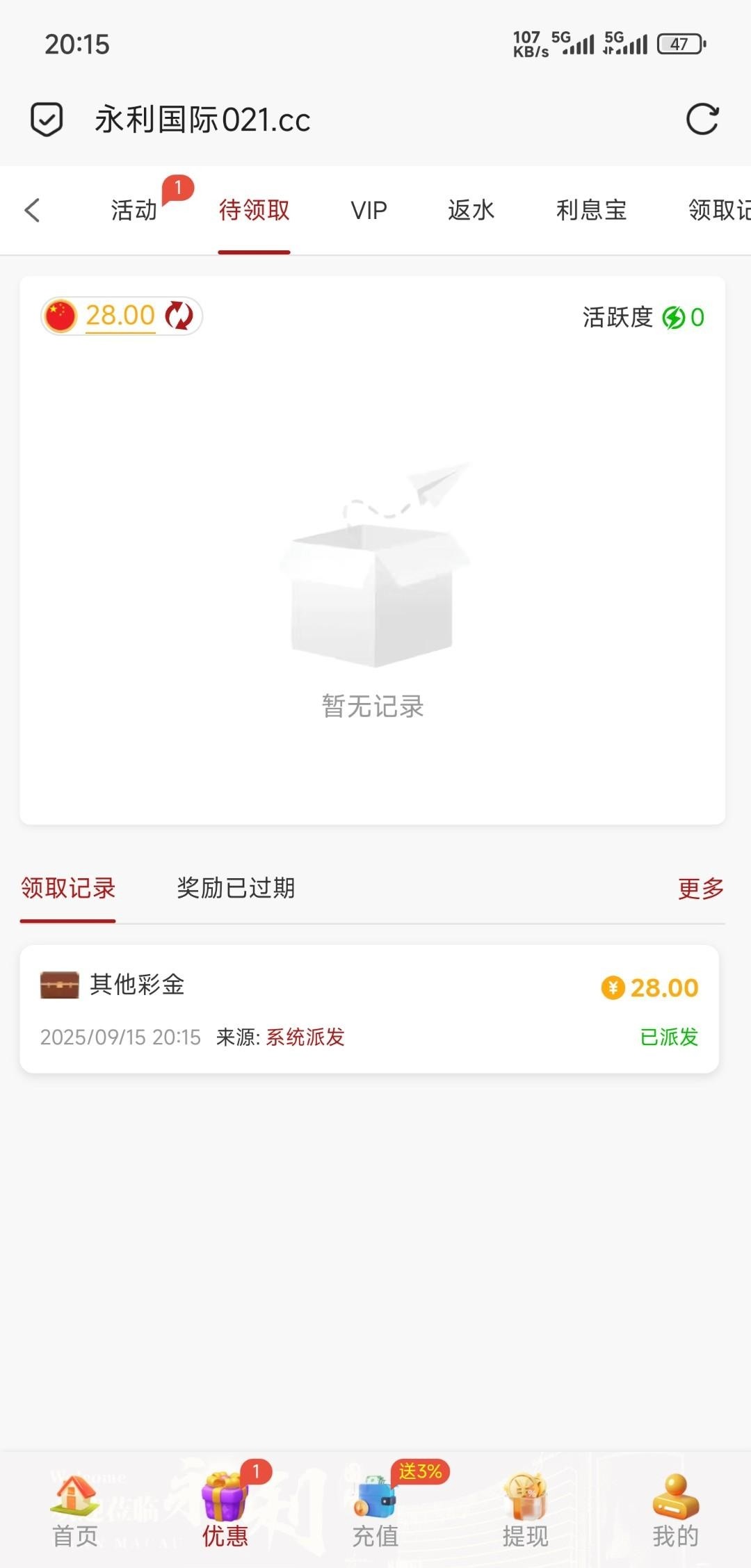The width and height of the screenshot is (751, 1568).
Task: Tap 更多 to view more records
Action: pos(700,888)
